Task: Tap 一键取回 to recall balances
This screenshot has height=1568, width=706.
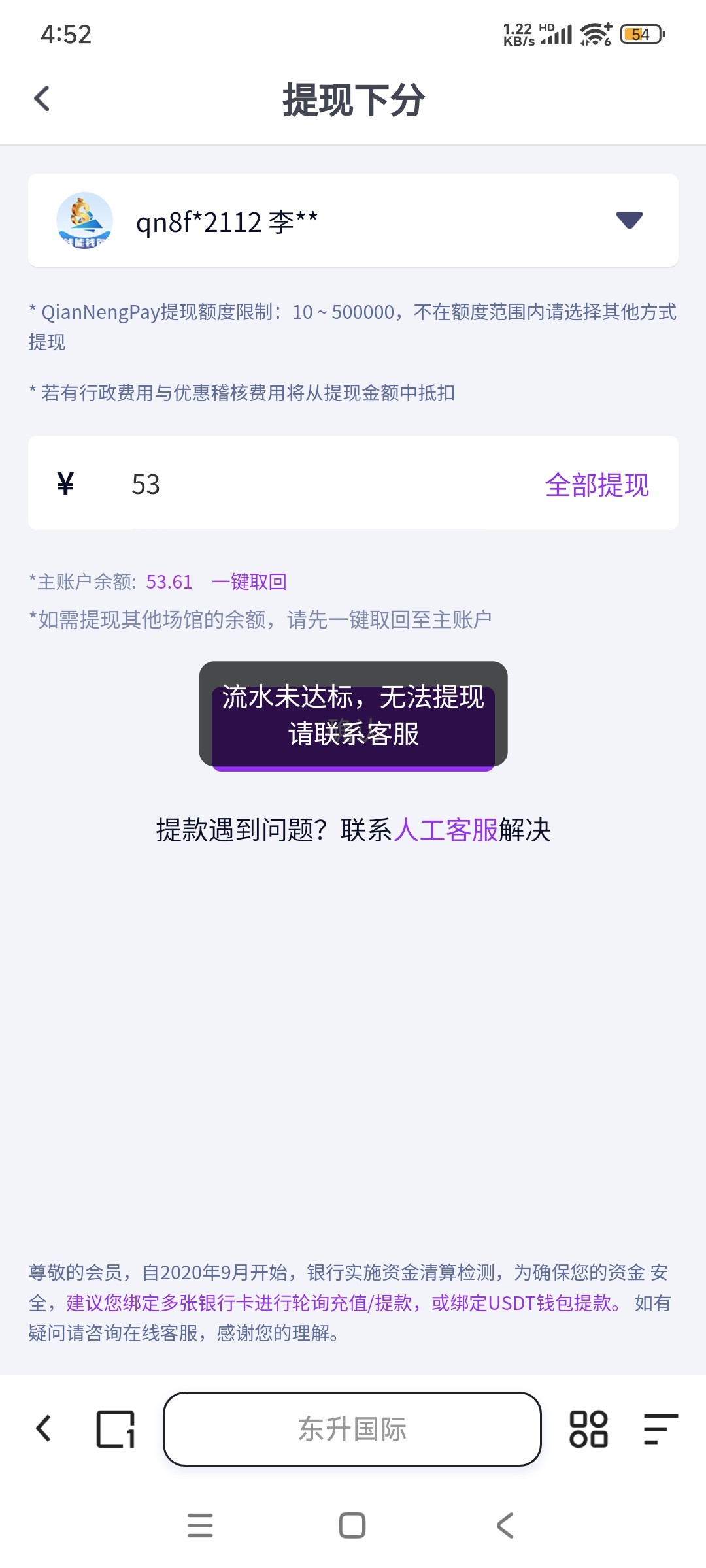Action: (249, 581)
